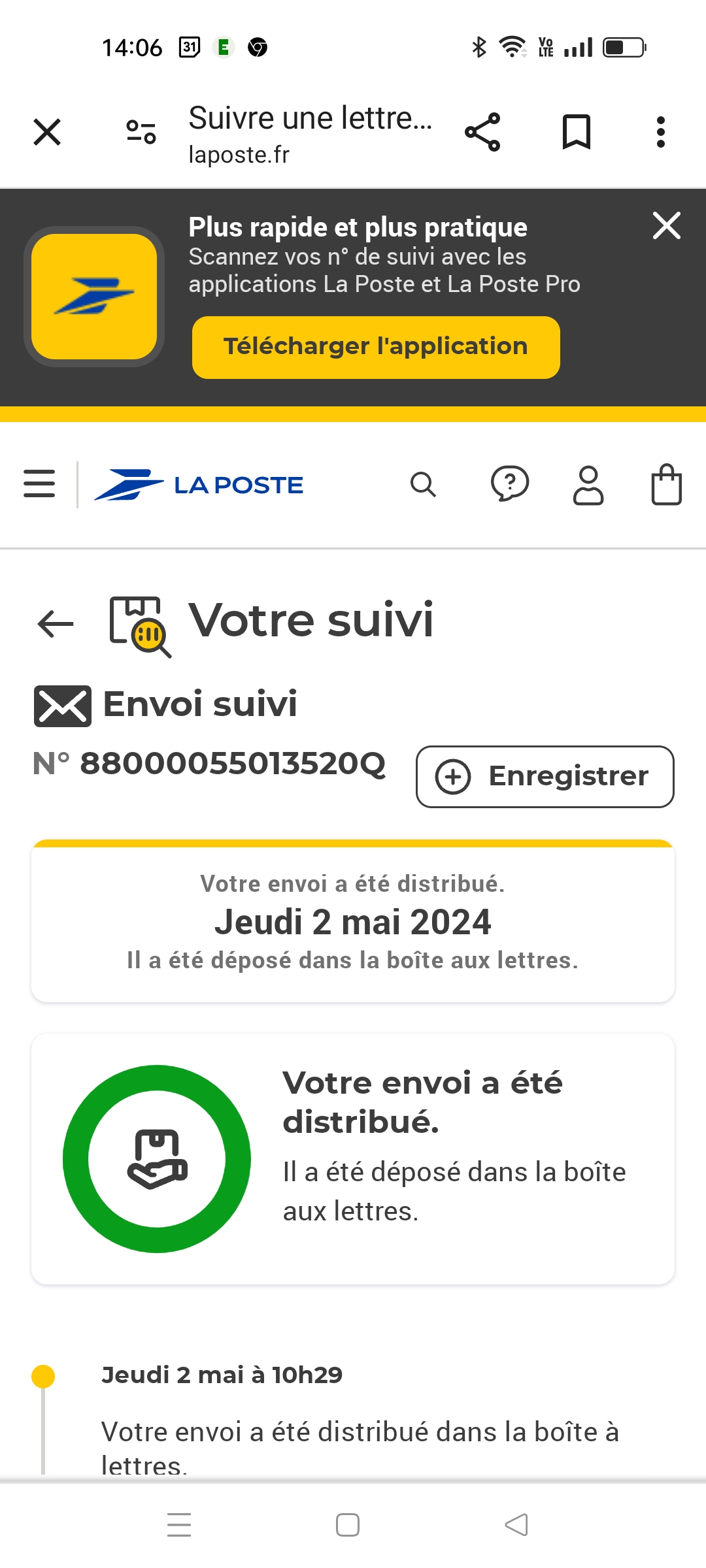This screenshot has height=1568, width=706.
Task: Dismiss the app download banner
Action: click(667, 225)
